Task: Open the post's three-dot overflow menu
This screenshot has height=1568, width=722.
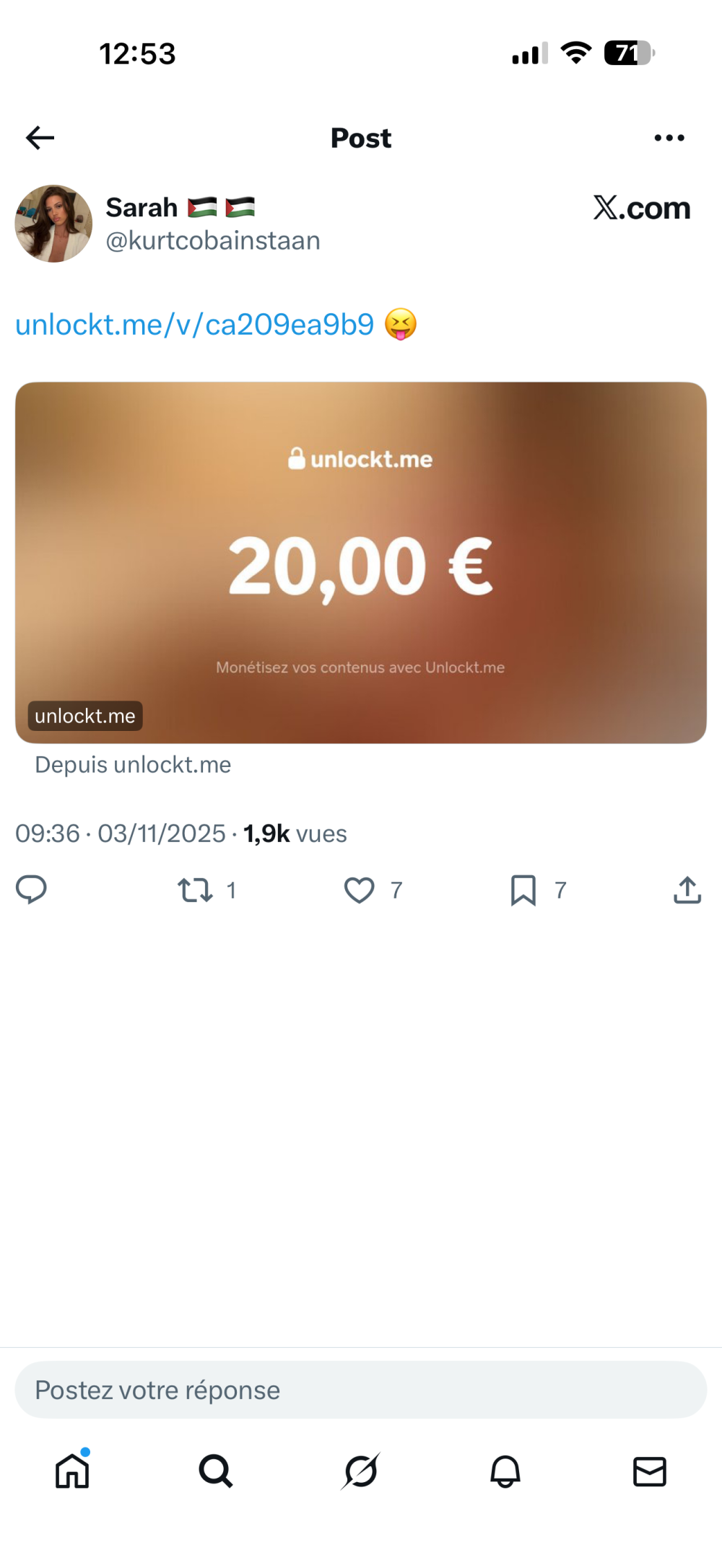Action: [669, 137]
